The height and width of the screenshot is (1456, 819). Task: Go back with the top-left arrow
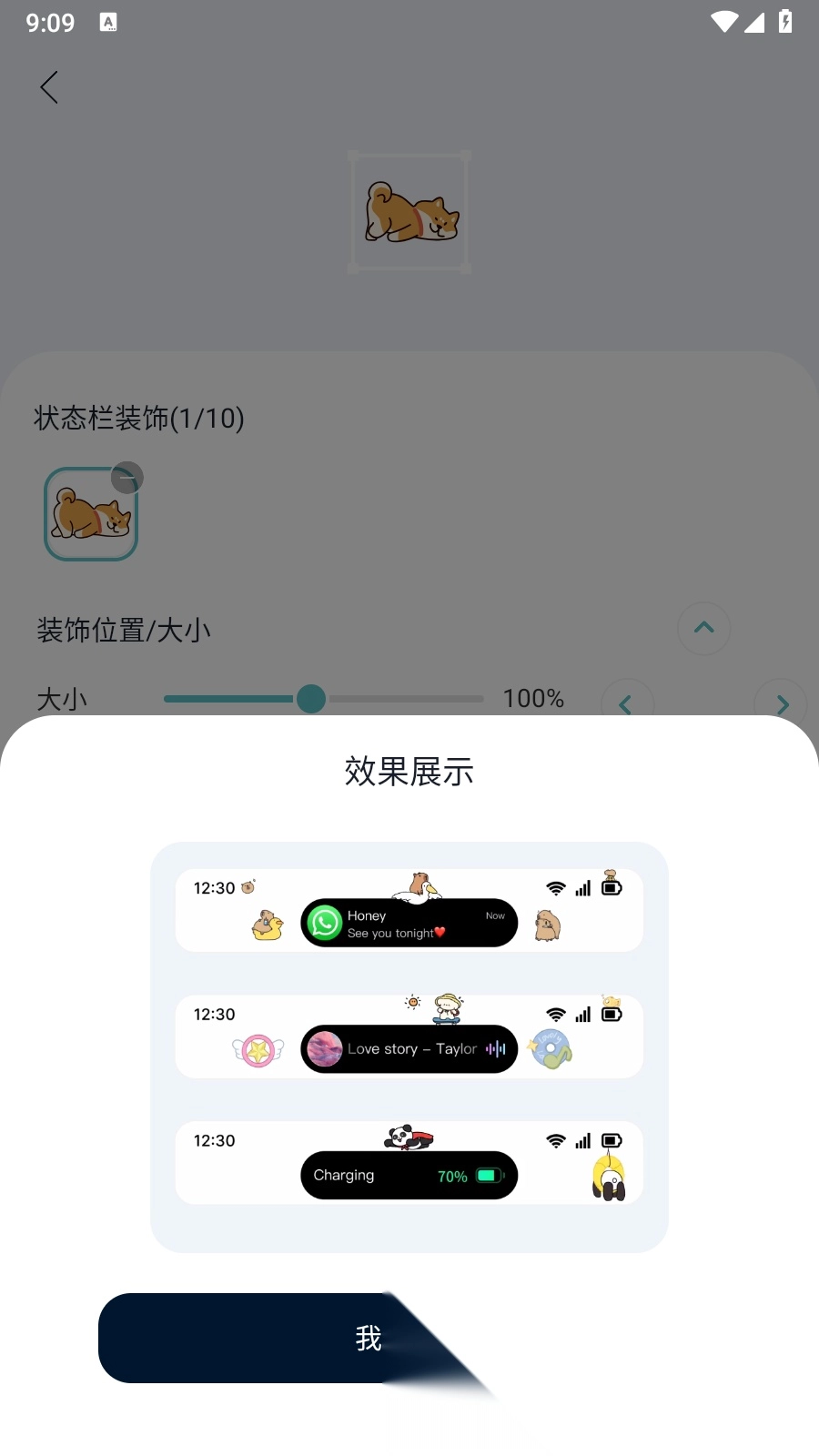[49, 87]
